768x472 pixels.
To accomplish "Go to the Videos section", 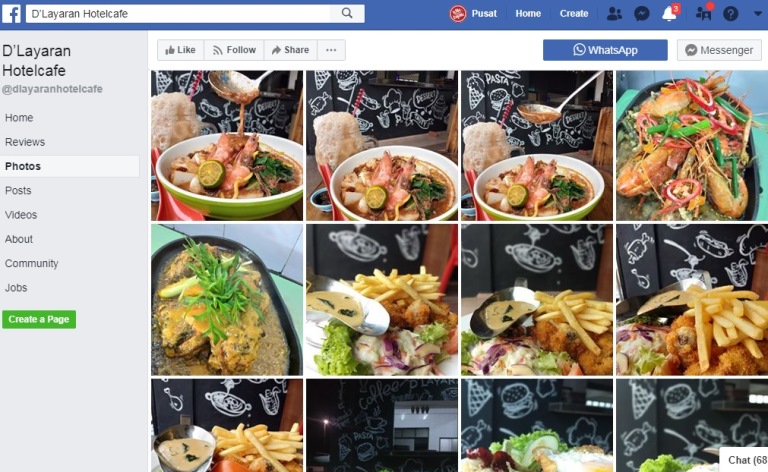I will coord(21,215).
